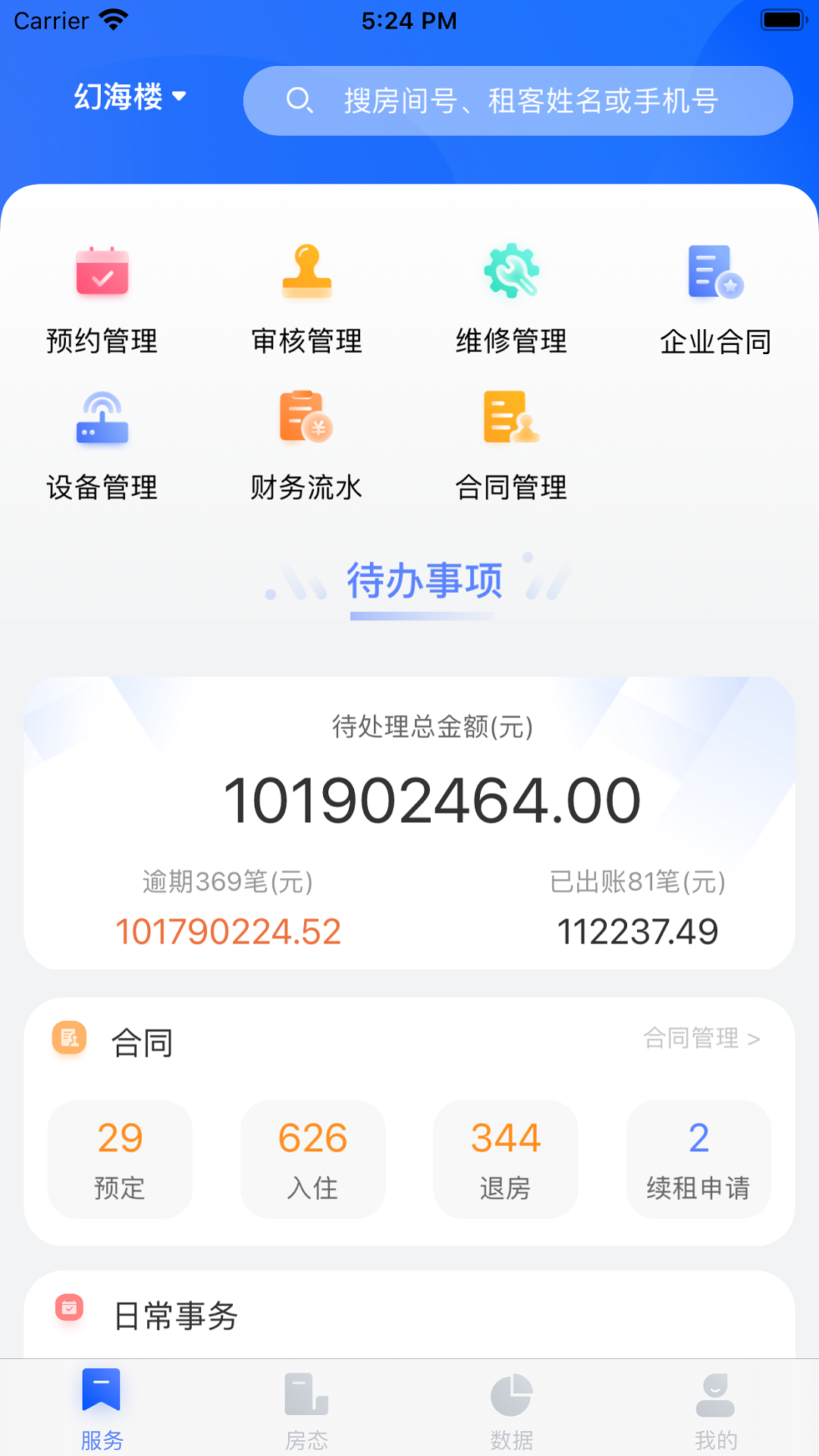Switch to the 数据 tab
The width and height of the screenshot is (819, 1456).
coord(512,1408)
